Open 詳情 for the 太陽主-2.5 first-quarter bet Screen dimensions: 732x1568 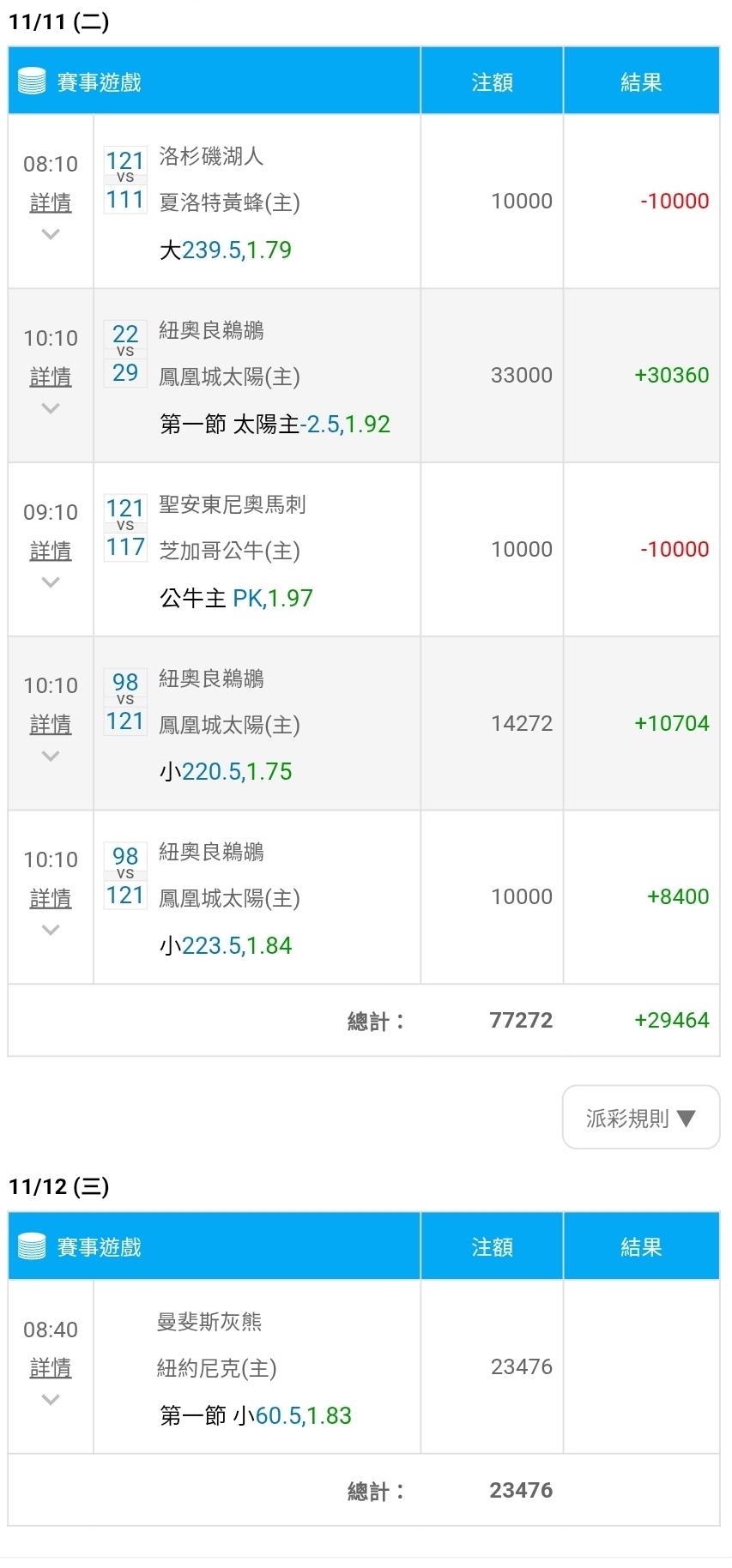click(51, 377)
